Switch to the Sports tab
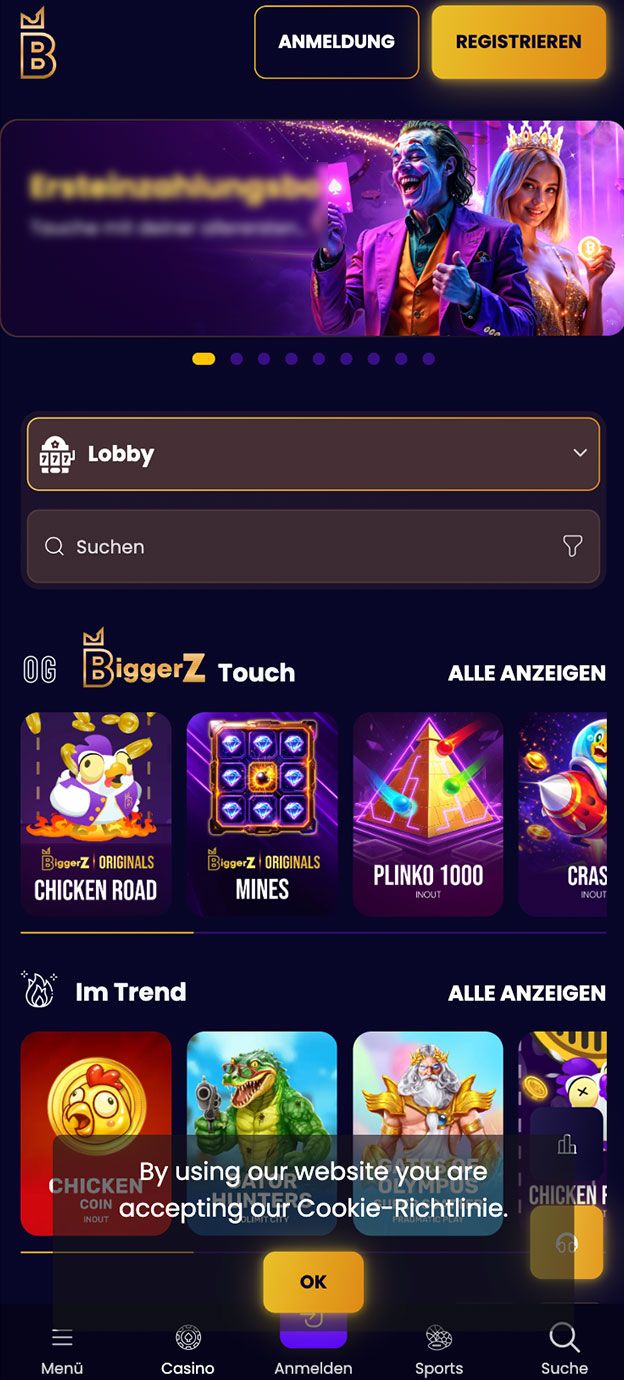 [439, 1350]
